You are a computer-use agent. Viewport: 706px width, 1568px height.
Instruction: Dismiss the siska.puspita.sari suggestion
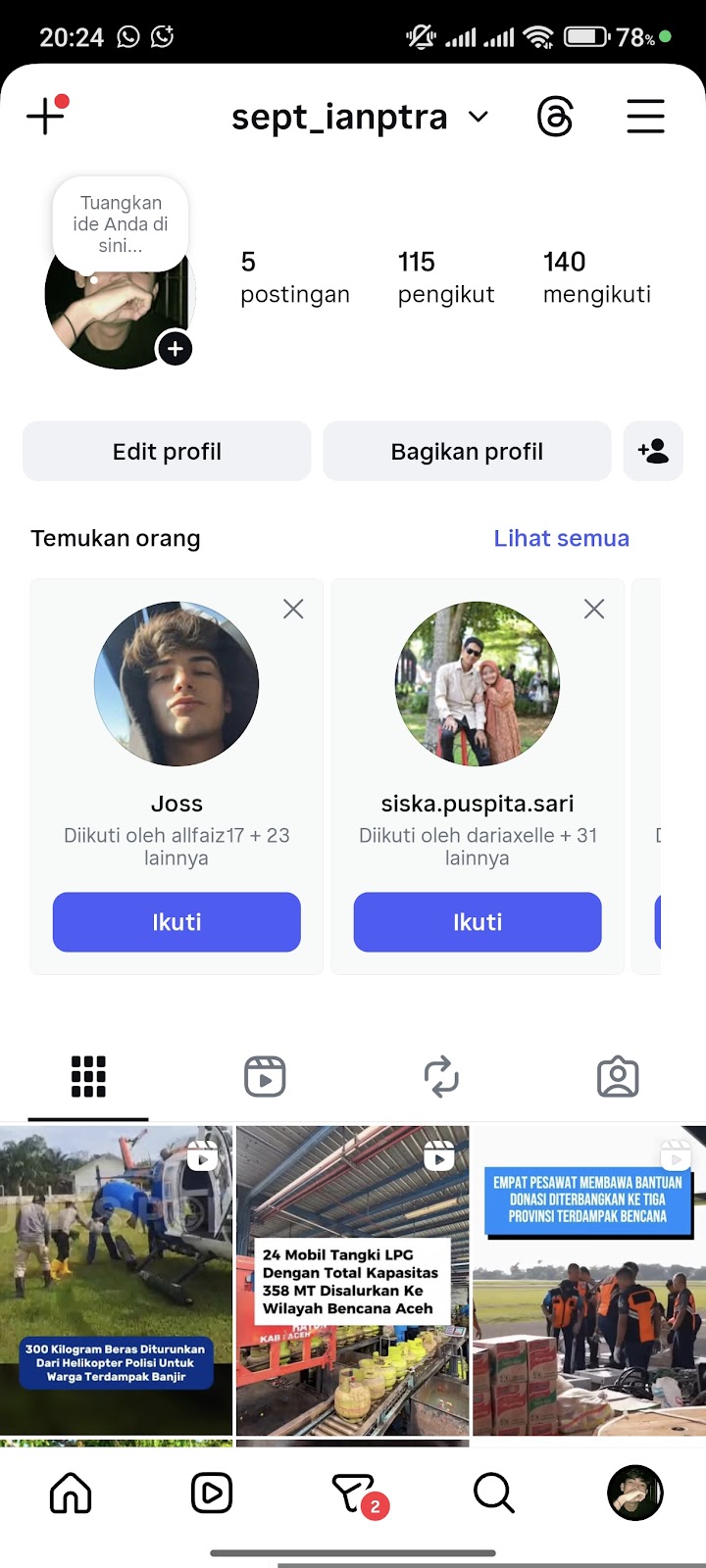[594, 610]
